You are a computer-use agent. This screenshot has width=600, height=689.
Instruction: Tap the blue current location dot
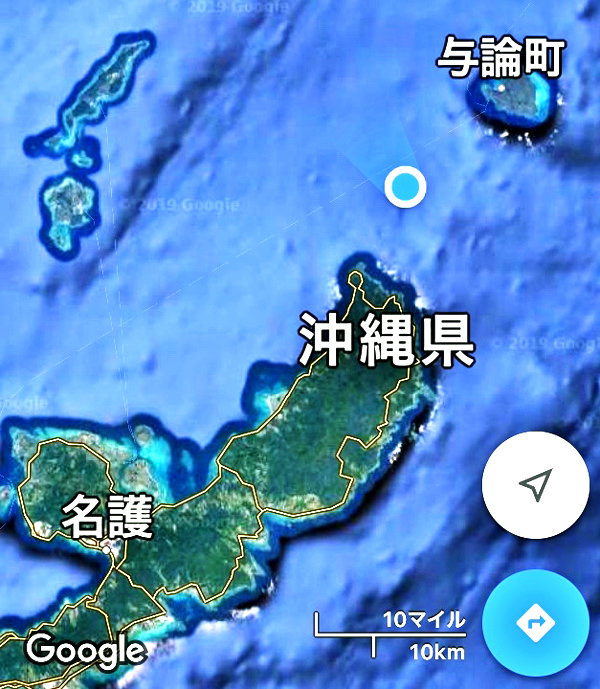pyautogui.click(x=405, y=186)
